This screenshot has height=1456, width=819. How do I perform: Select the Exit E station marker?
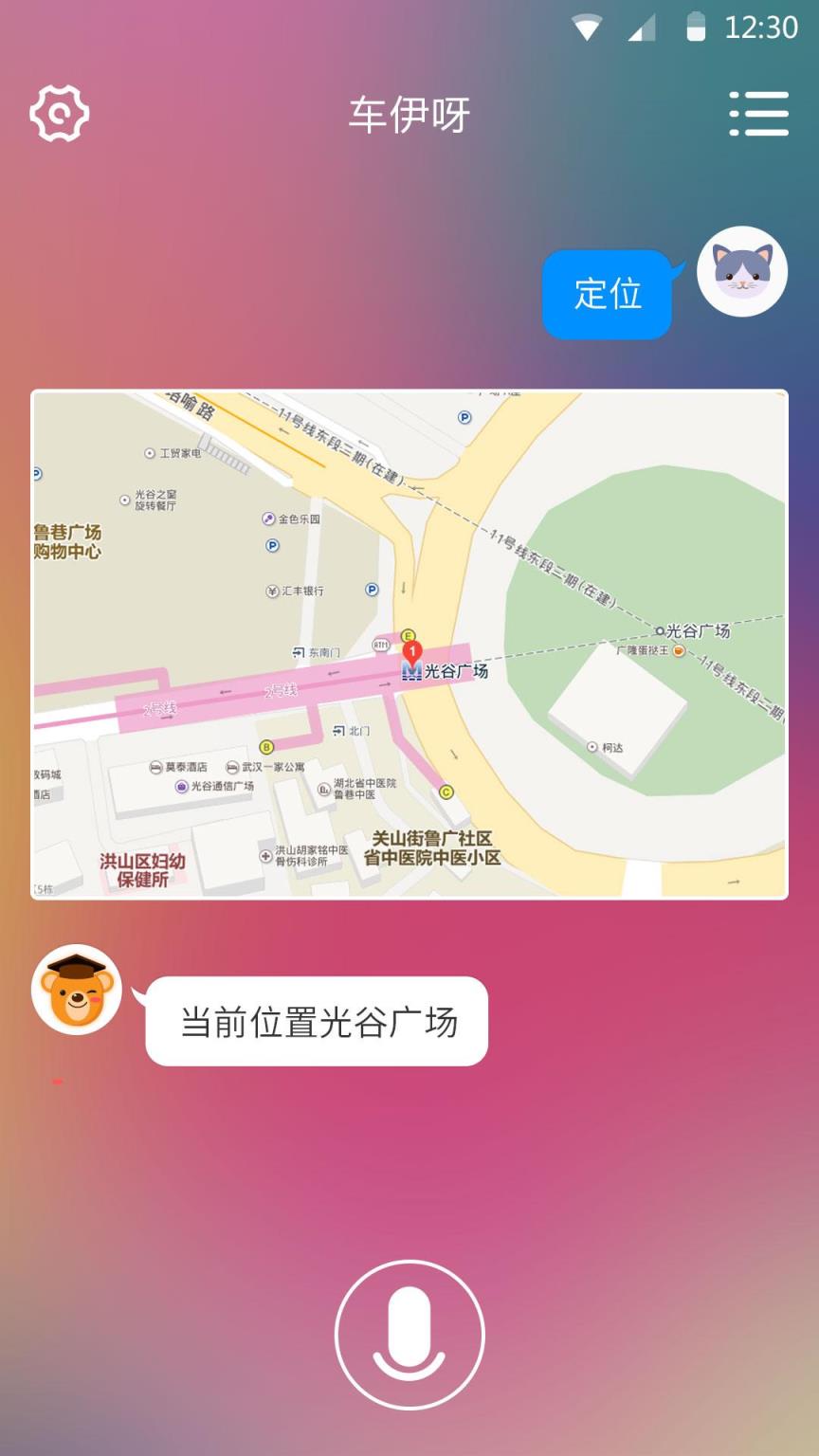pos(408,635)
